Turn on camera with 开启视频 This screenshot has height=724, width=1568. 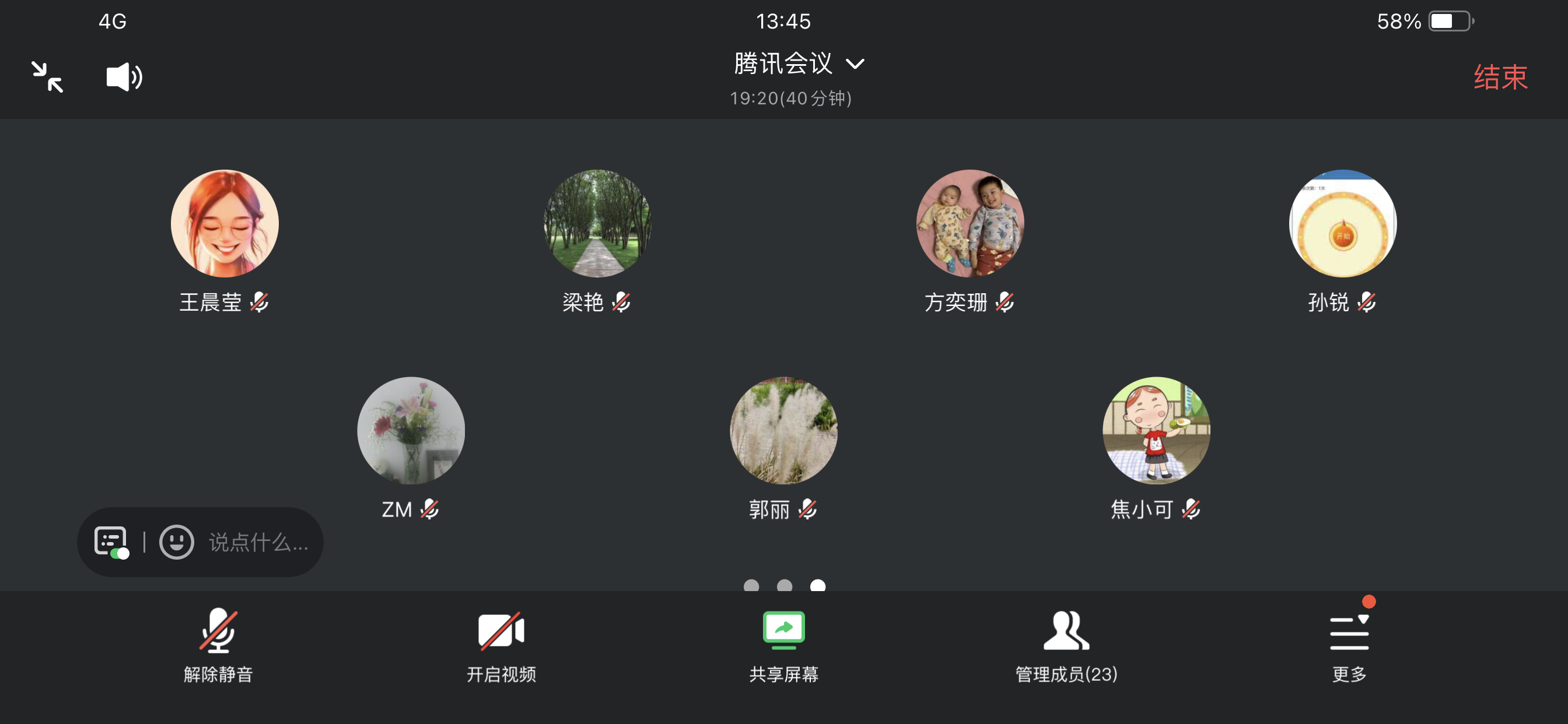point(501,645)
